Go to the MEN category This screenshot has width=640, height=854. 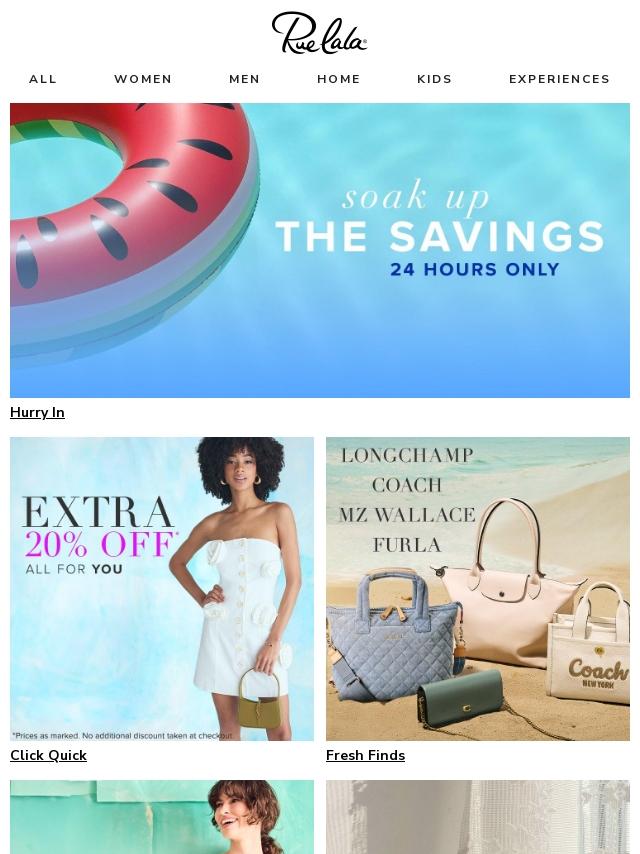[244, 79]
